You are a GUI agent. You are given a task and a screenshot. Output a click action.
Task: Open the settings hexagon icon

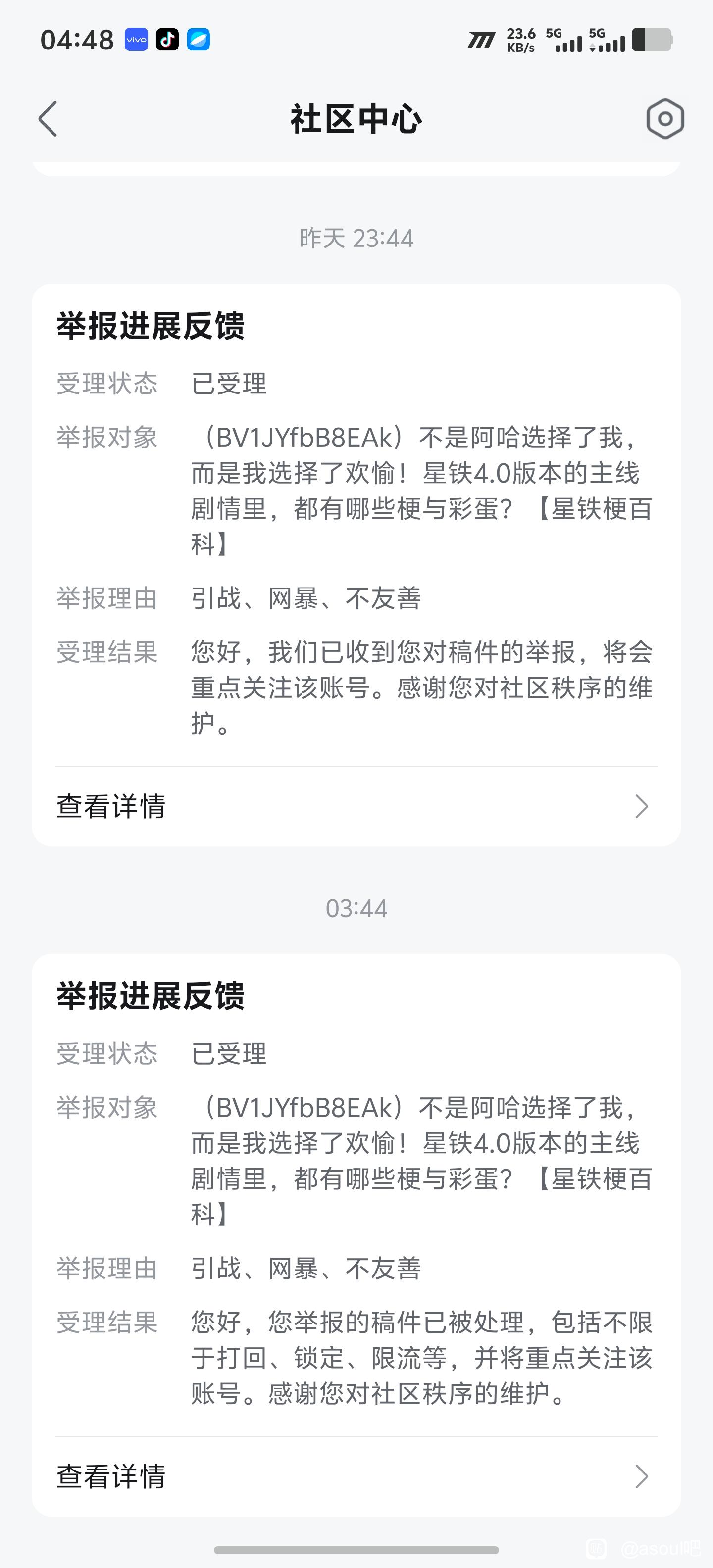(665, 119)
